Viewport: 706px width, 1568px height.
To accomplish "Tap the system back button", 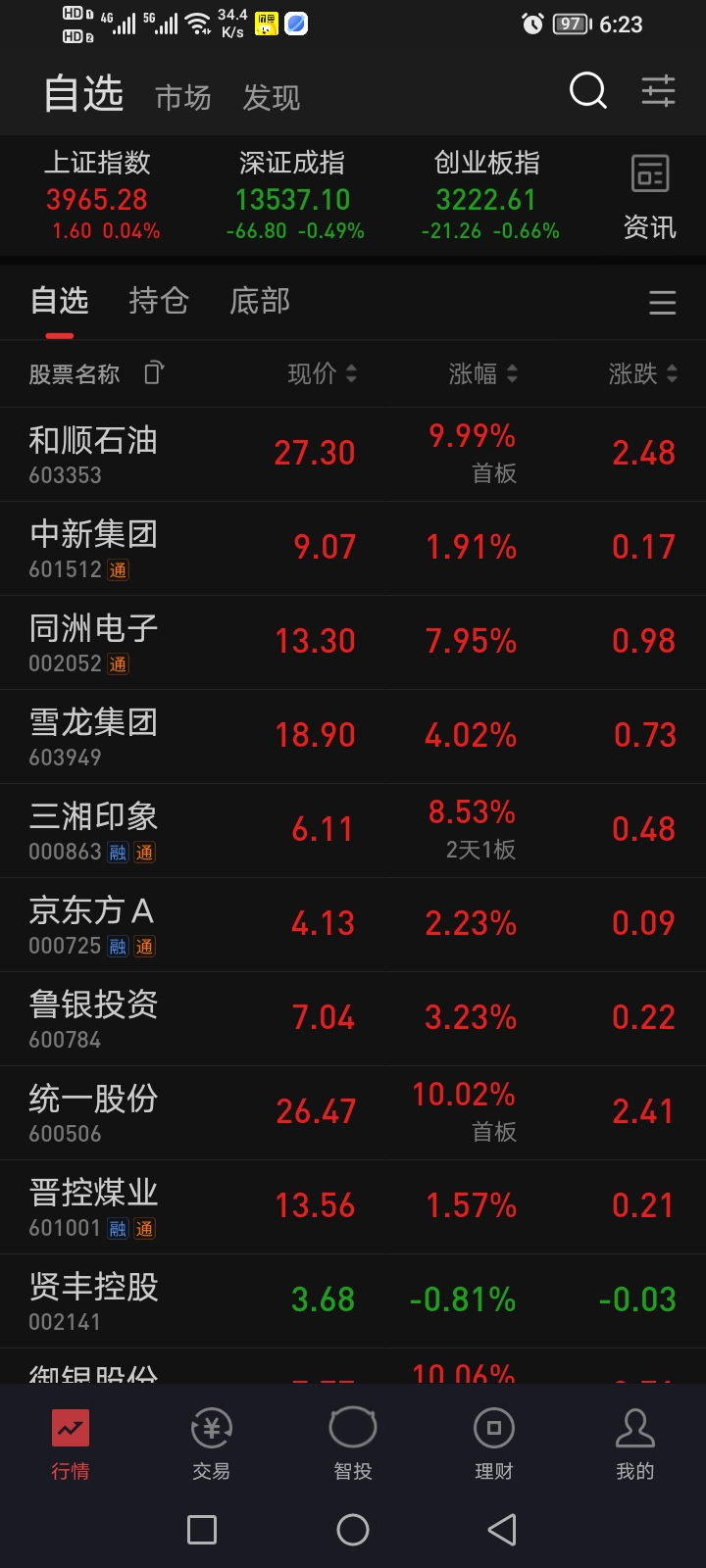I will pos(502,1529).
